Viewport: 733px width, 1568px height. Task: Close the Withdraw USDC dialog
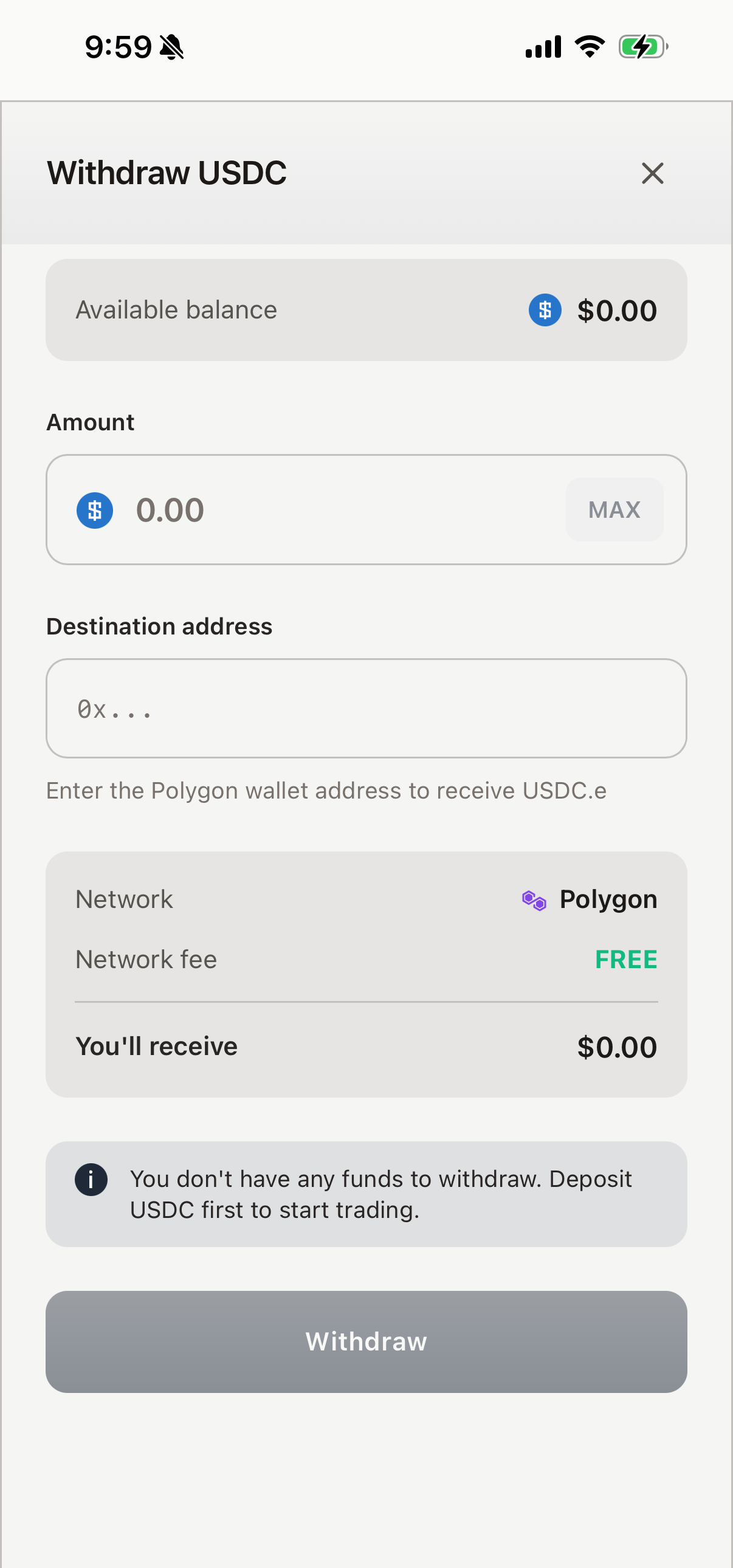pyautogui.click(x=652, y=173)
